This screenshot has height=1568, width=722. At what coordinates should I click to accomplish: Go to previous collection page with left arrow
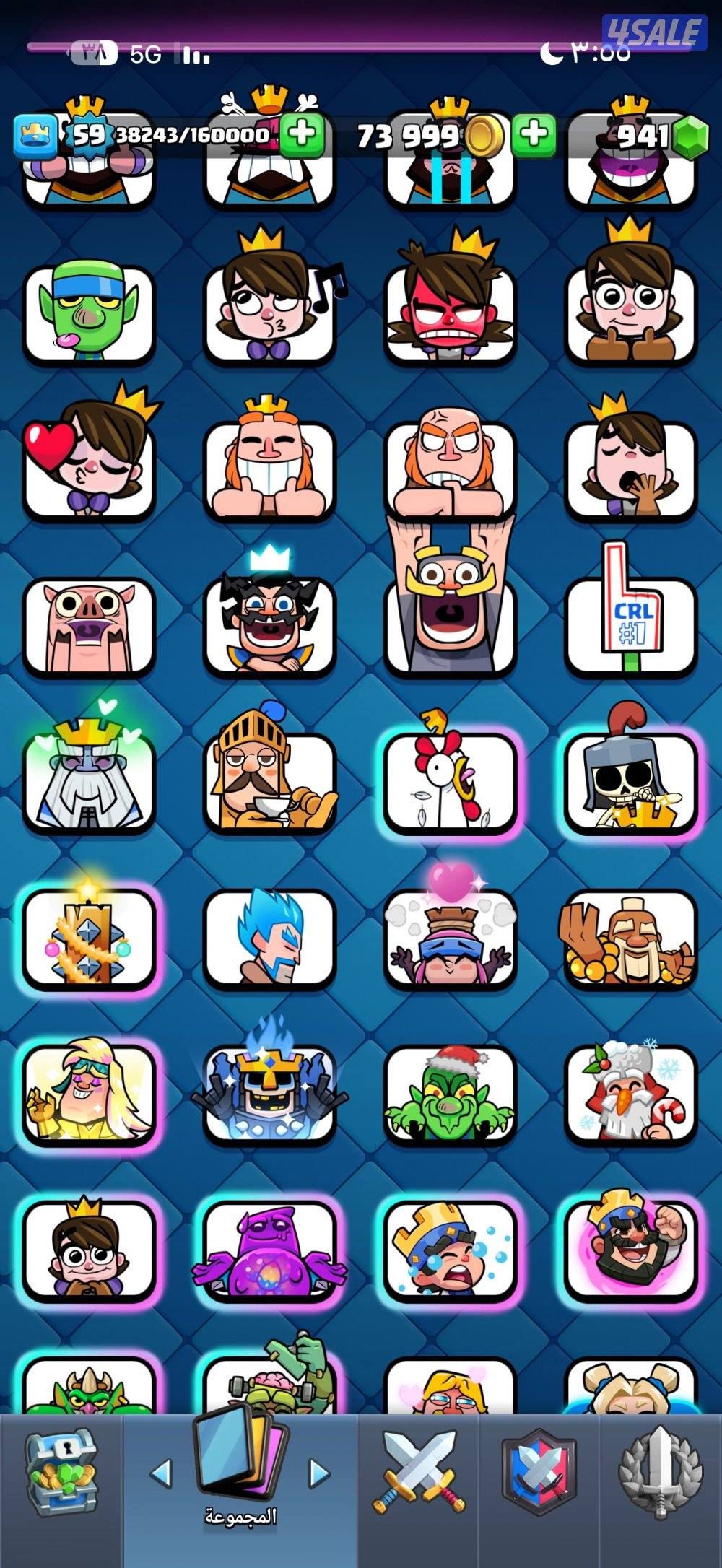[160, 1473]
